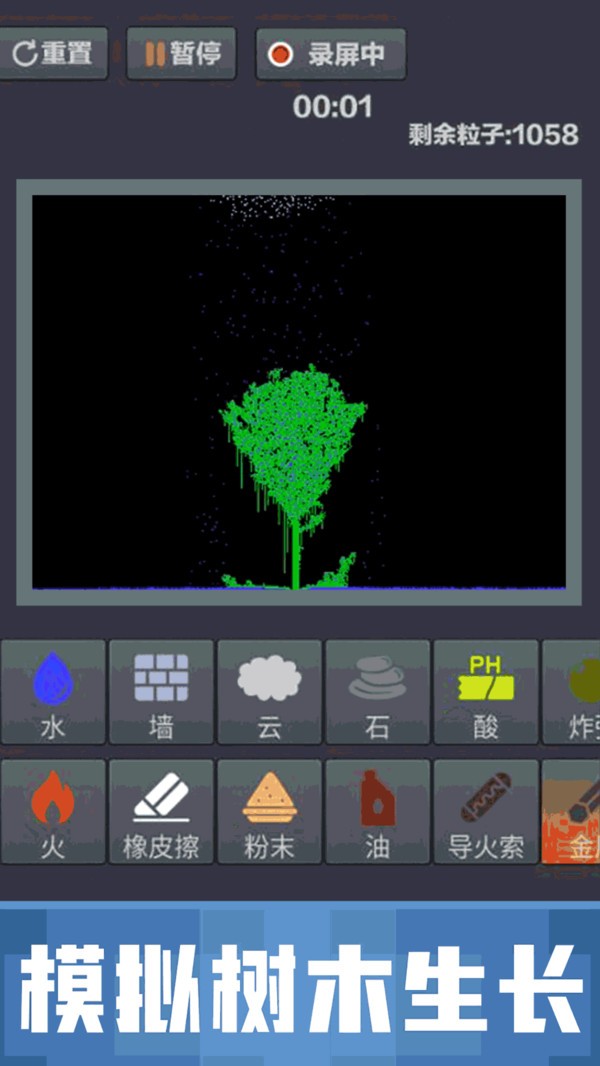Pick the 粉末 powder element
Screen dimensions: 600x1066
[269, 811]
